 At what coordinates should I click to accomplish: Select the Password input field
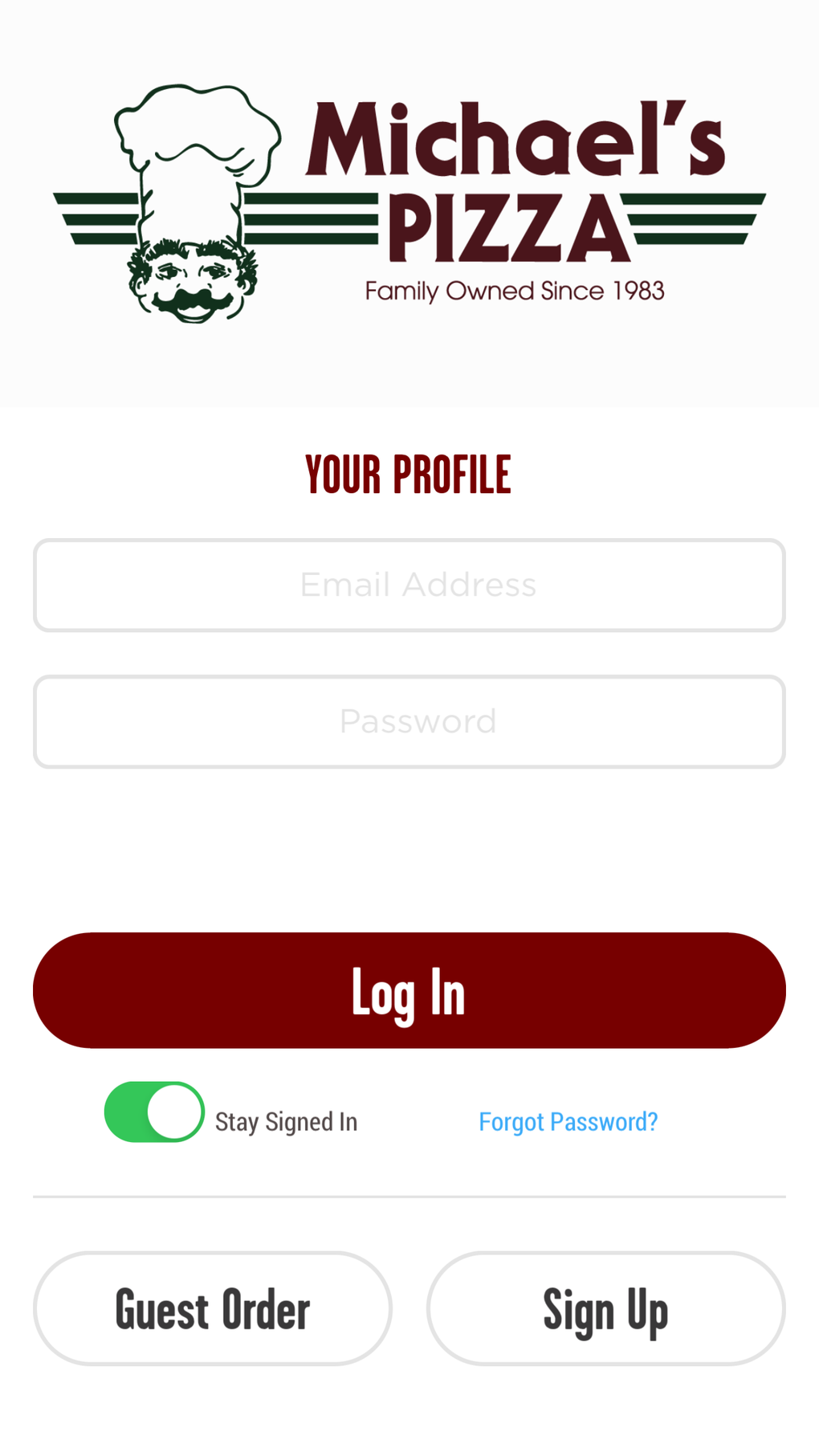[409, 720]
